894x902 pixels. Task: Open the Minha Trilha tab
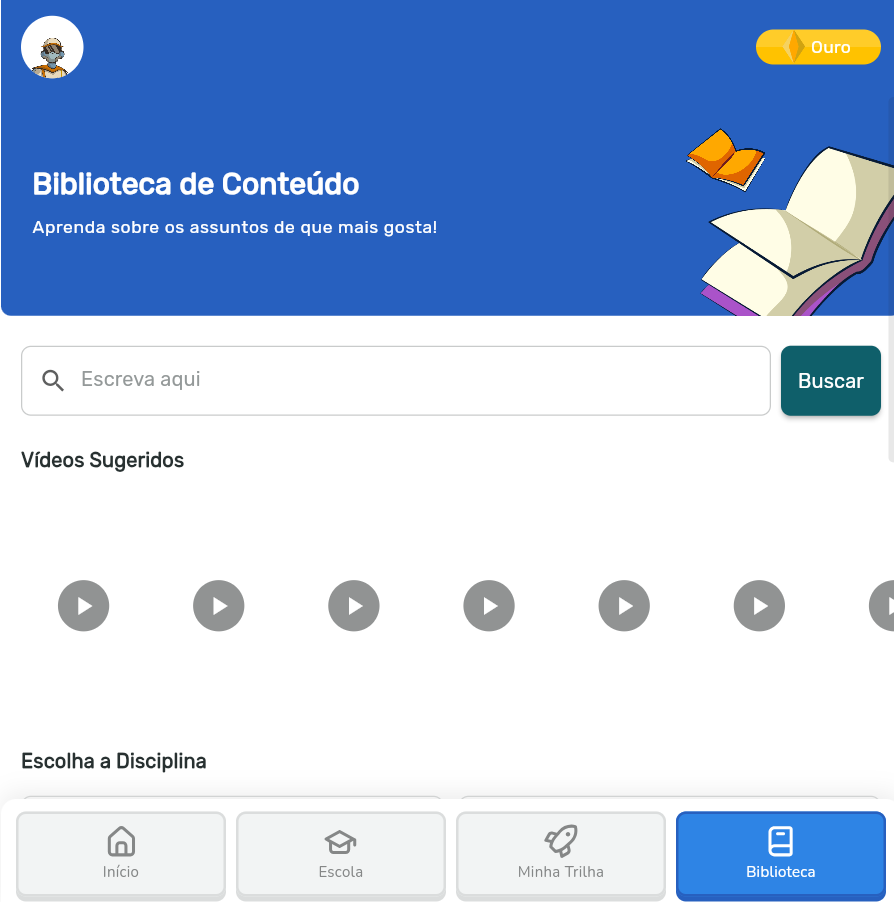pos(560,853)
